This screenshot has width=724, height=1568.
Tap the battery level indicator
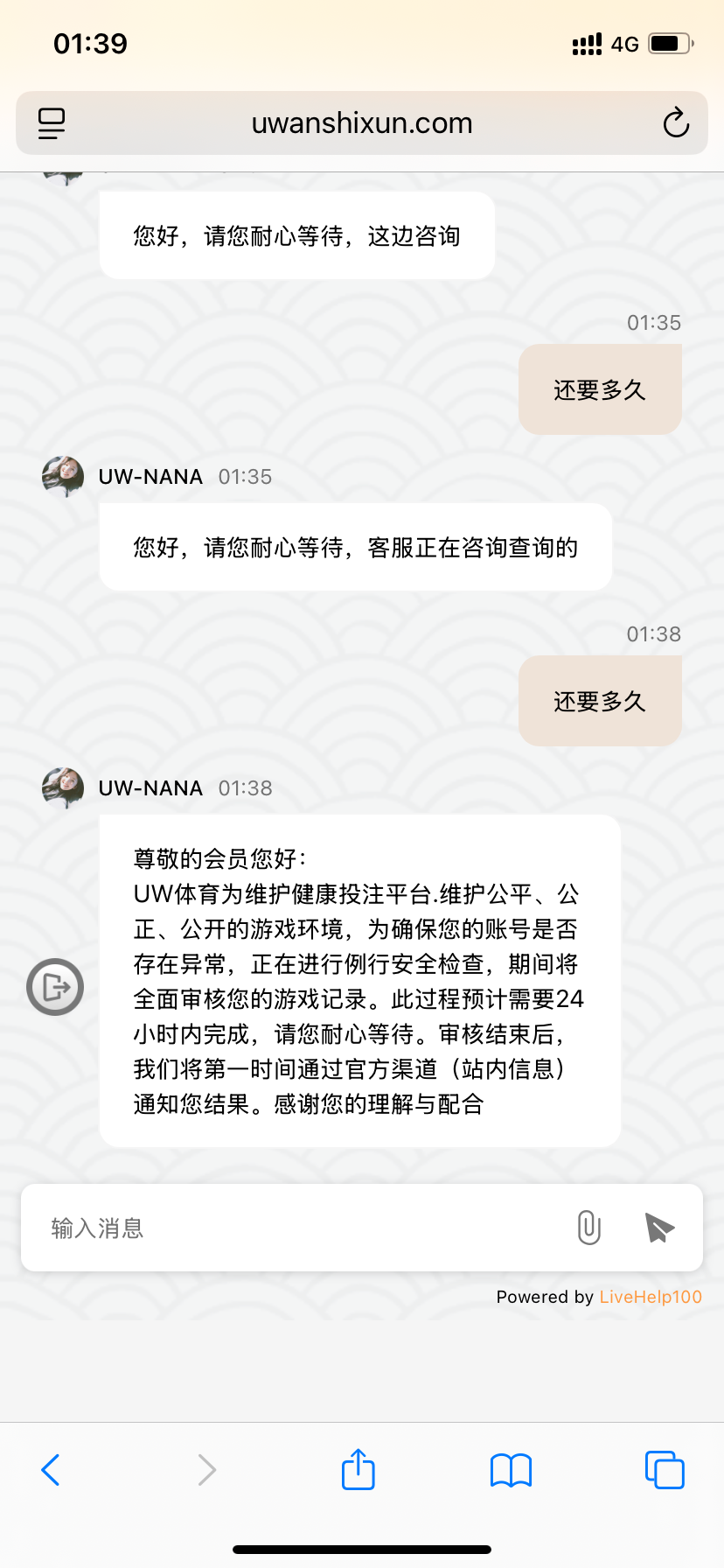[669, 44]
